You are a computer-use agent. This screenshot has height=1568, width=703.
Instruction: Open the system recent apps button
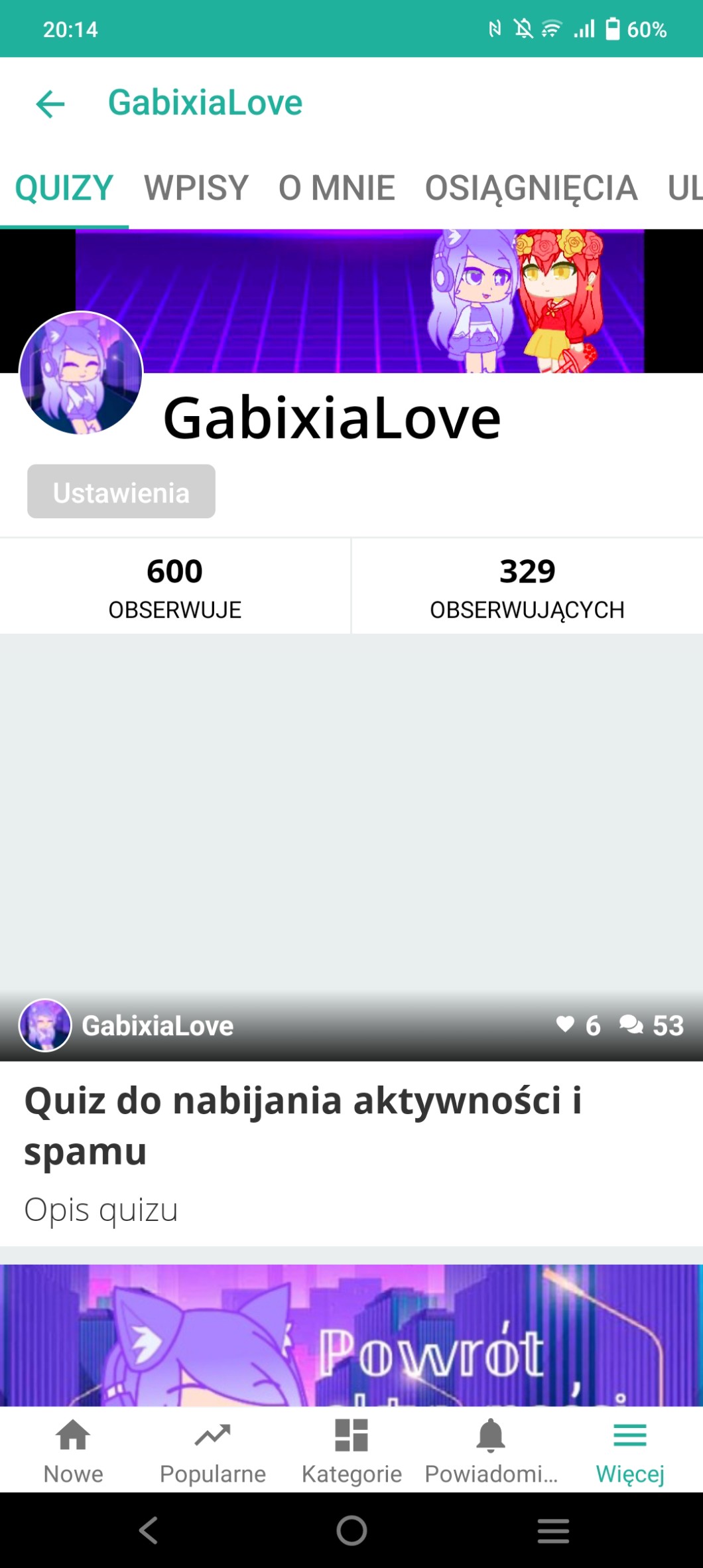[553, 1530]
